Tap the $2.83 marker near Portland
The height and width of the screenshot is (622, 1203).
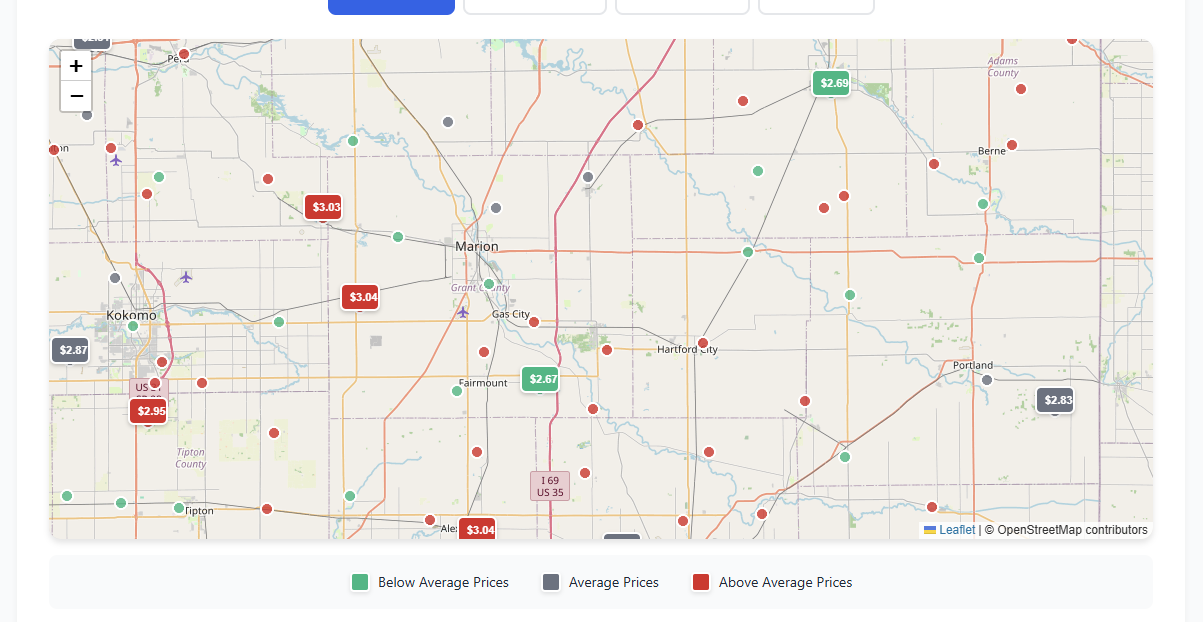pos(1055,400)
